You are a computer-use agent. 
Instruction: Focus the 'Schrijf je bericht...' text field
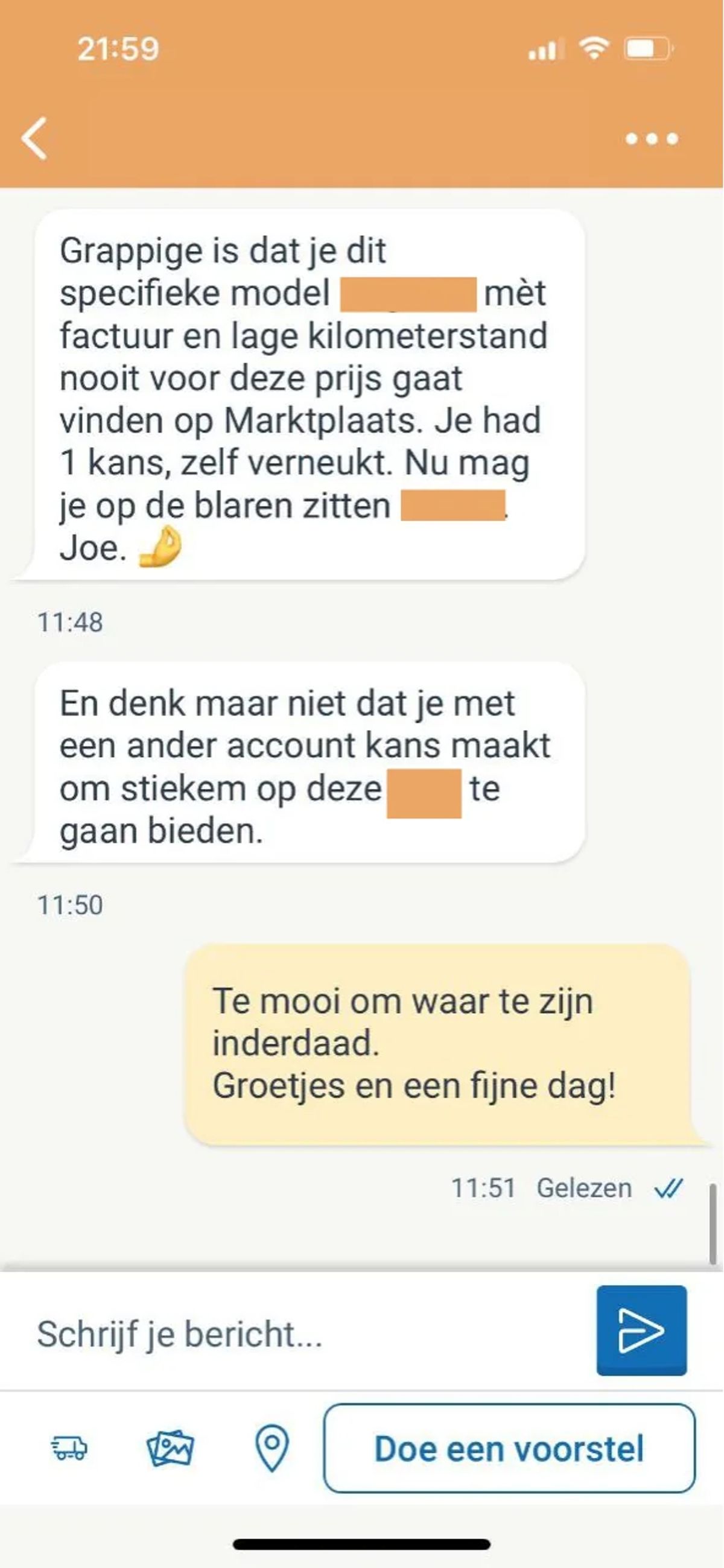click(x=292, y=1335)
